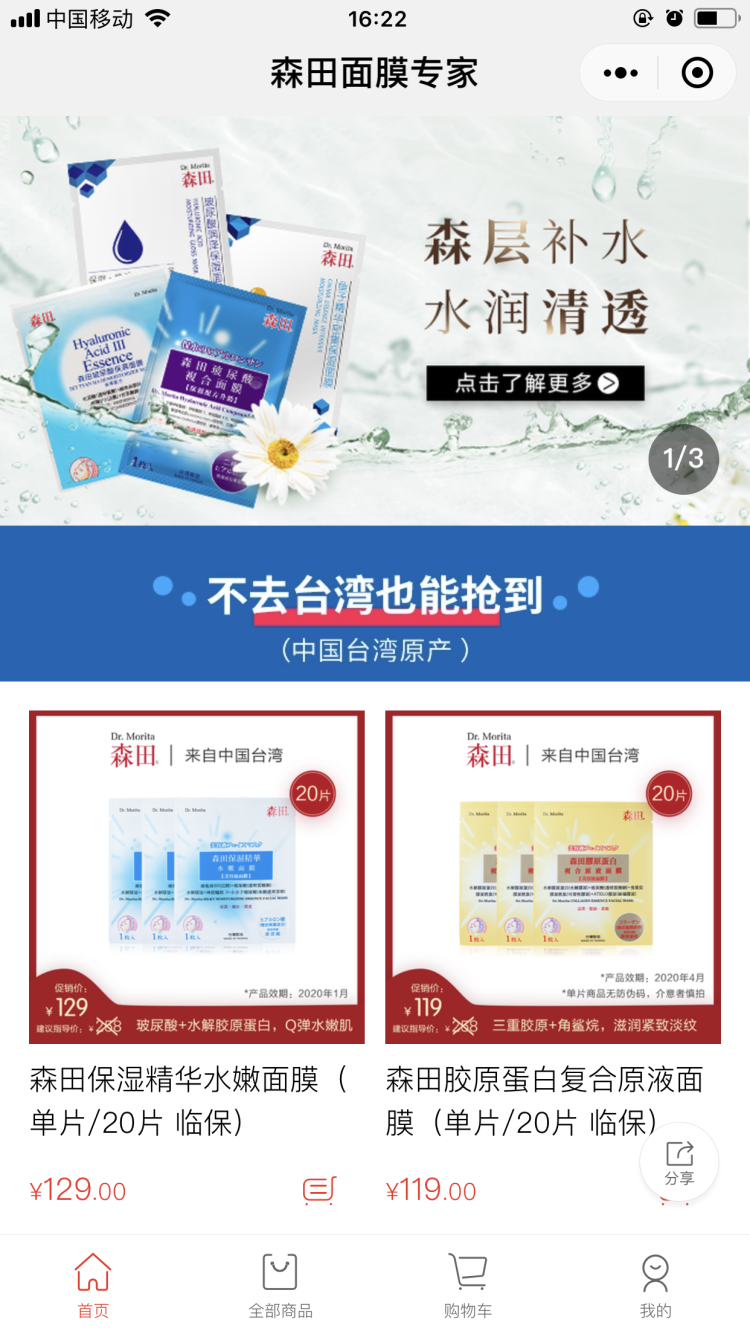Go to the 我的 tab
The height and width of the screenshot is (1334, 750).
655,1285
